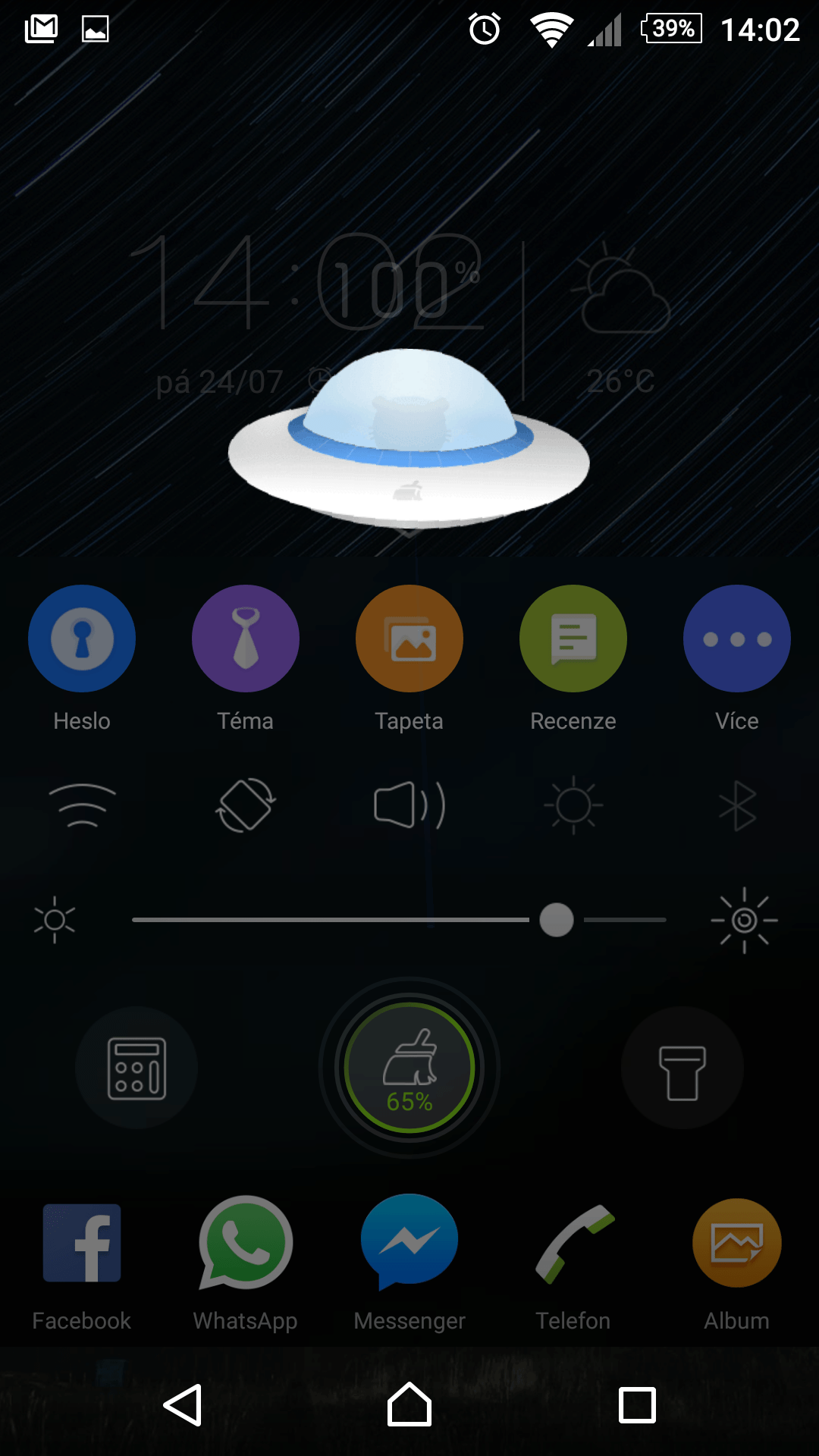Open the calculator shortcut
This screenshot has height=1456, width=819.
136,1068
